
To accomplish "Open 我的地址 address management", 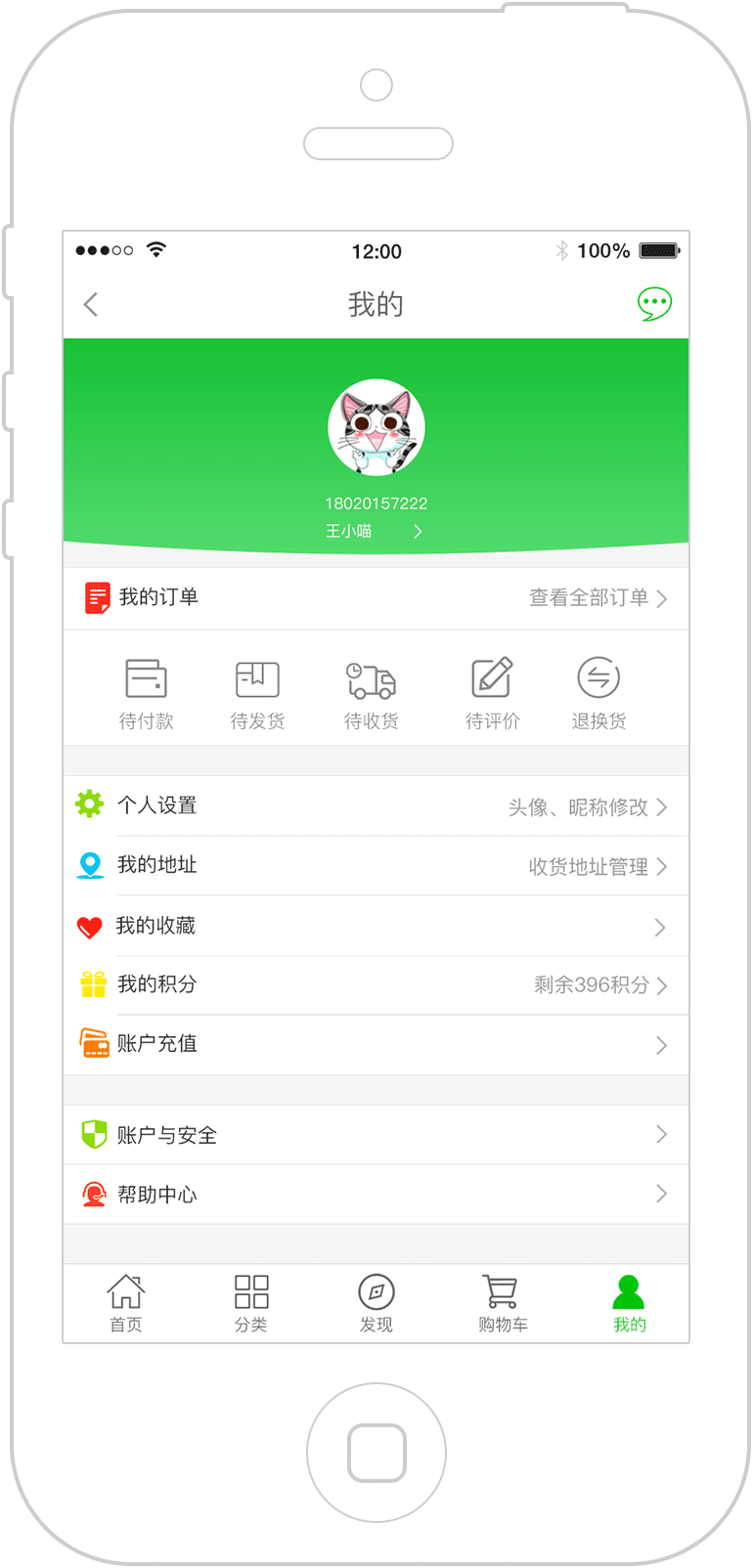I will click(x=376, y=866).
